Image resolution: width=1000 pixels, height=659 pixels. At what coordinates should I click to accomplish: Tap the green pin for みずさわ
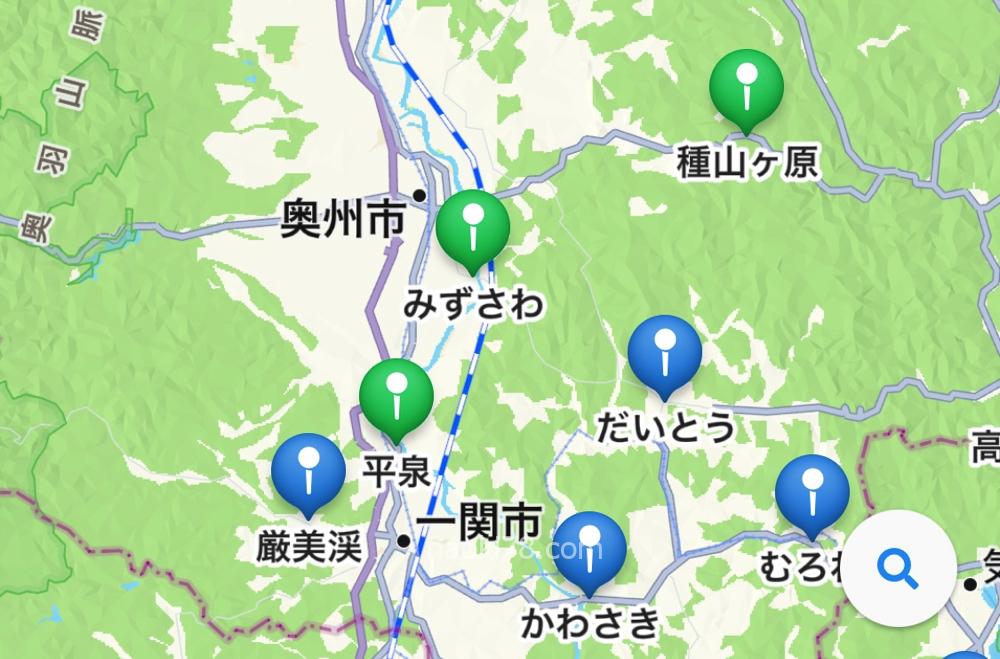[472, 230]
